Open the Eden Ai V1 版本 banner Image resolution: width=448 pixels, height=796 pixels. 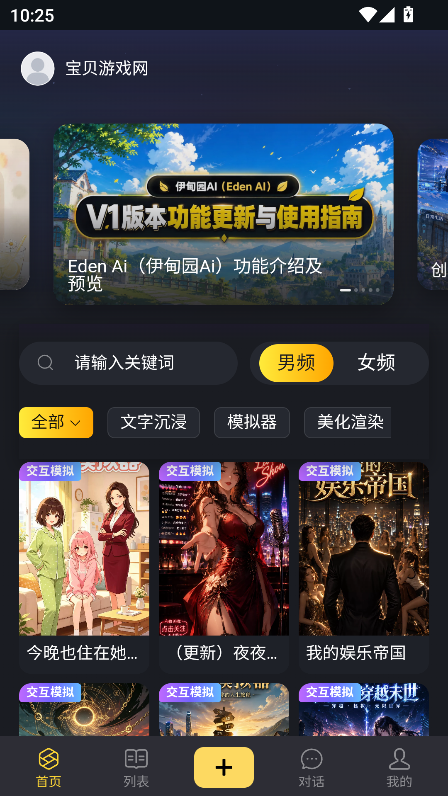pyautogui.click(x=223, y=214)
